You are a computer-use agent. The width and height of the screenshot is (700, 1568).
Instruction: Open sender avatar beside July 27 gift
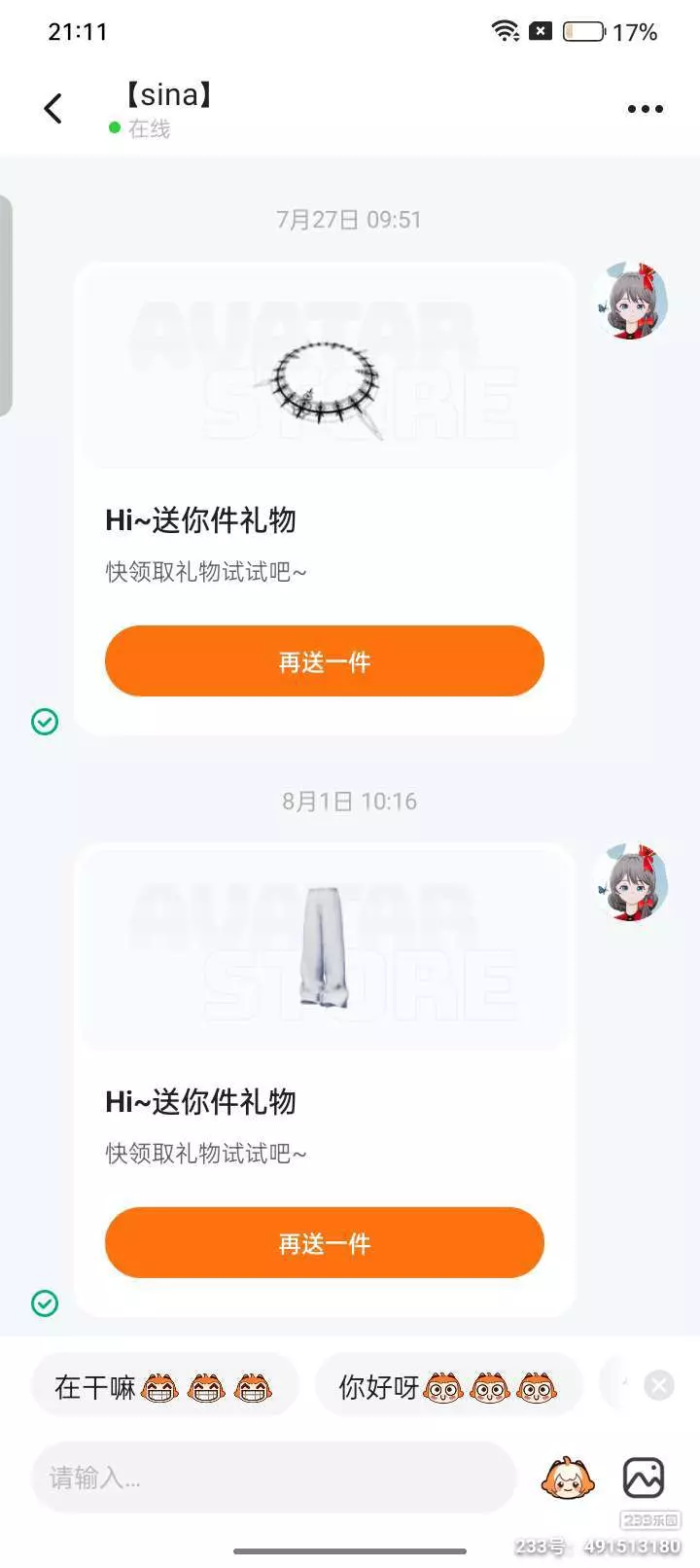tap(632, 300)
